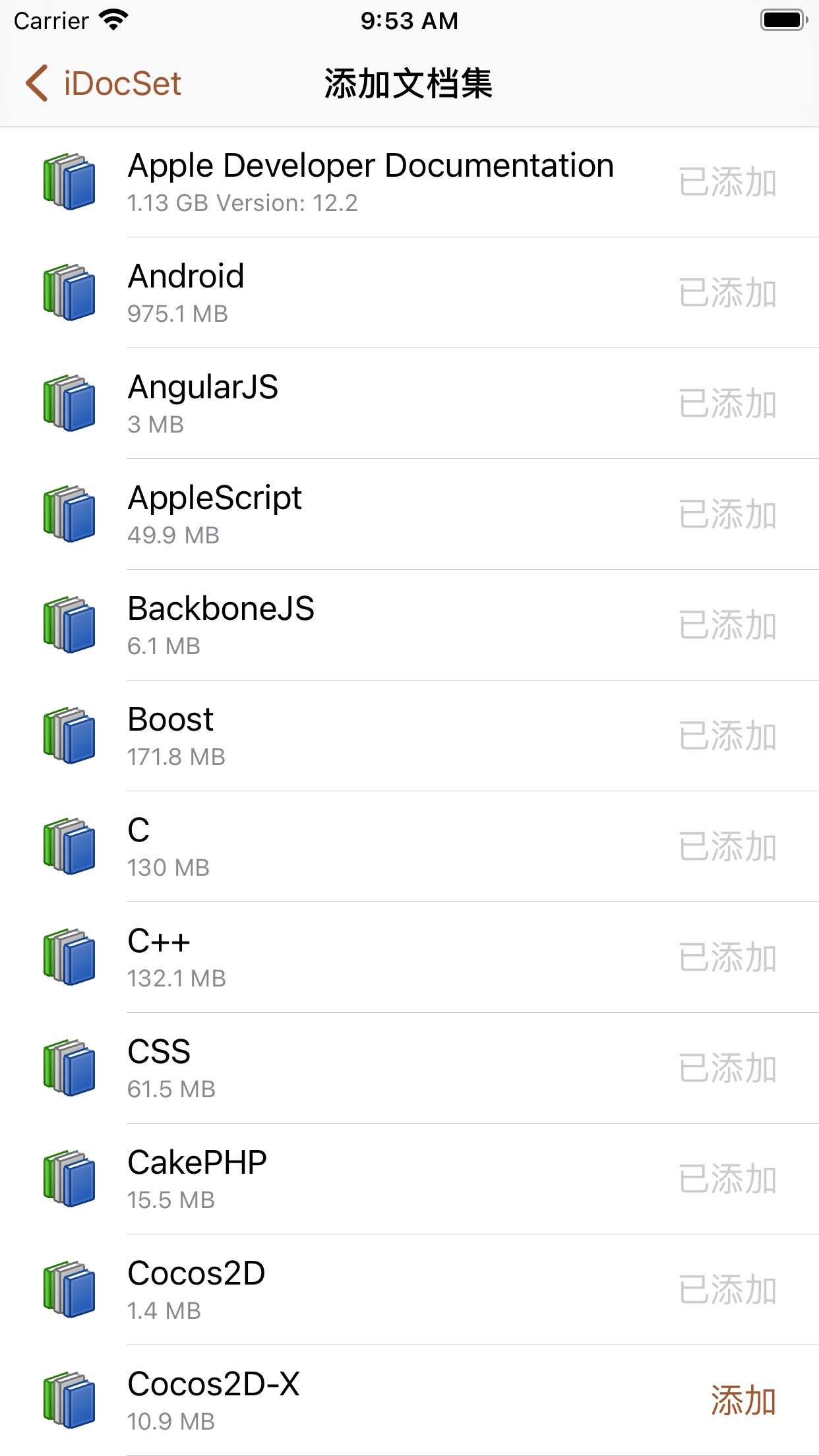
Task: Select the CSS docset row
Action: pyautogui.click(x=409, y=1068)
